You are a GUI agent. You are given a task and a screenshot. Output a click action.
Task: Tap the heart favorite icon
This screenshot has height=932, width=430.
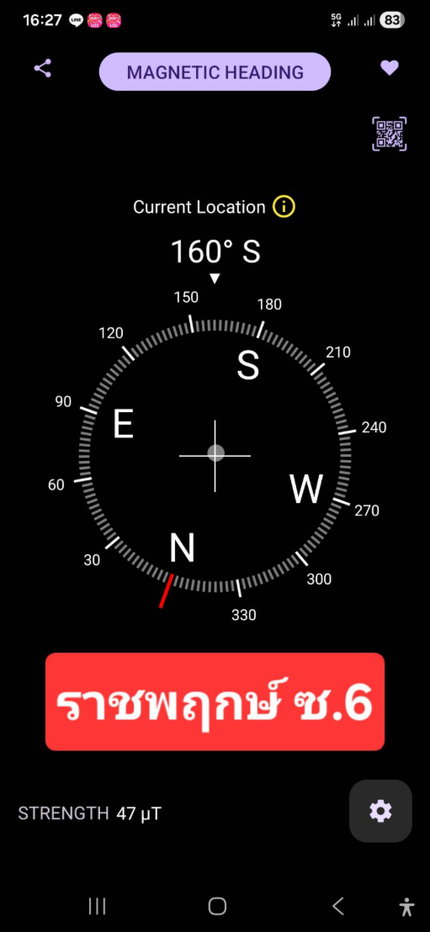(x=390, y=69)
